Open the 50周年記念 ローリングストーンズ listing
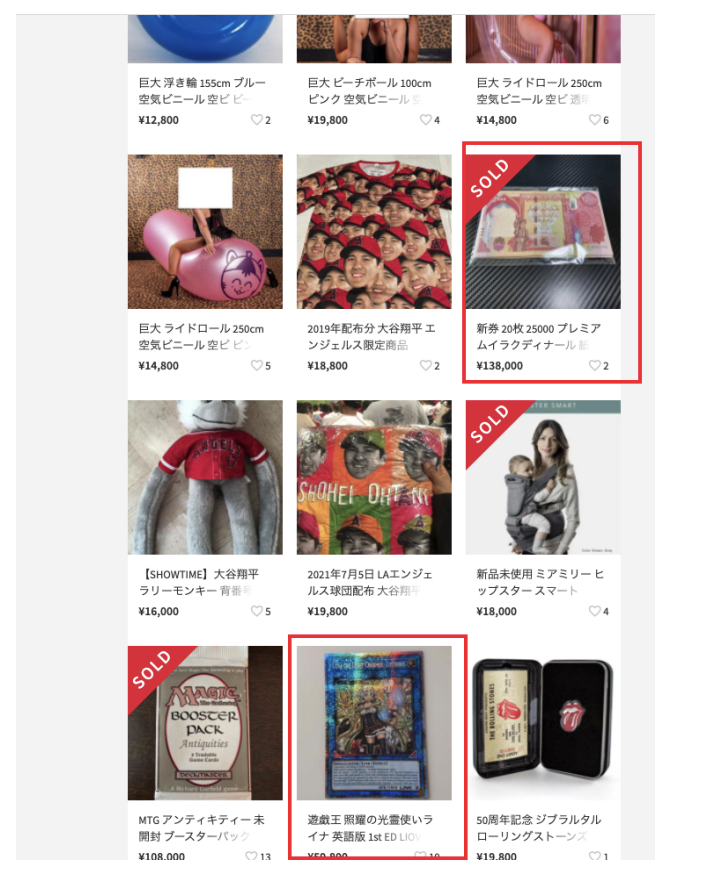 (543, 723)
